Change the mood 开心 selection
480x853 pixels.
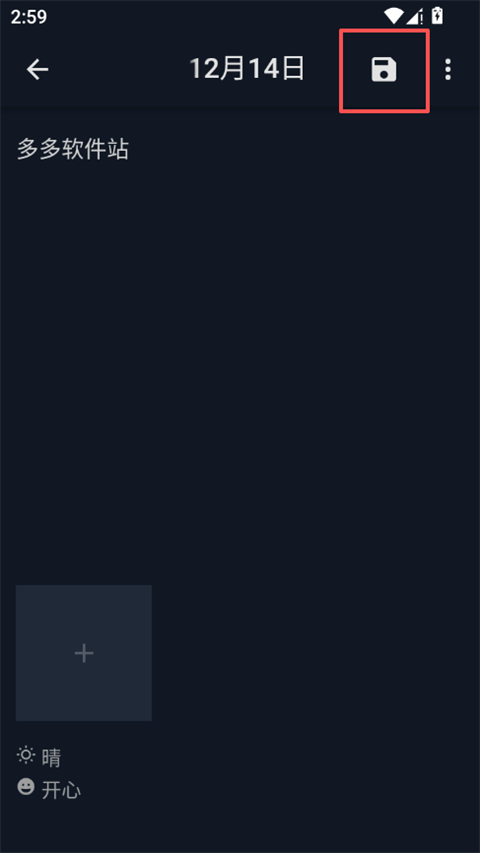coord(49,789)
